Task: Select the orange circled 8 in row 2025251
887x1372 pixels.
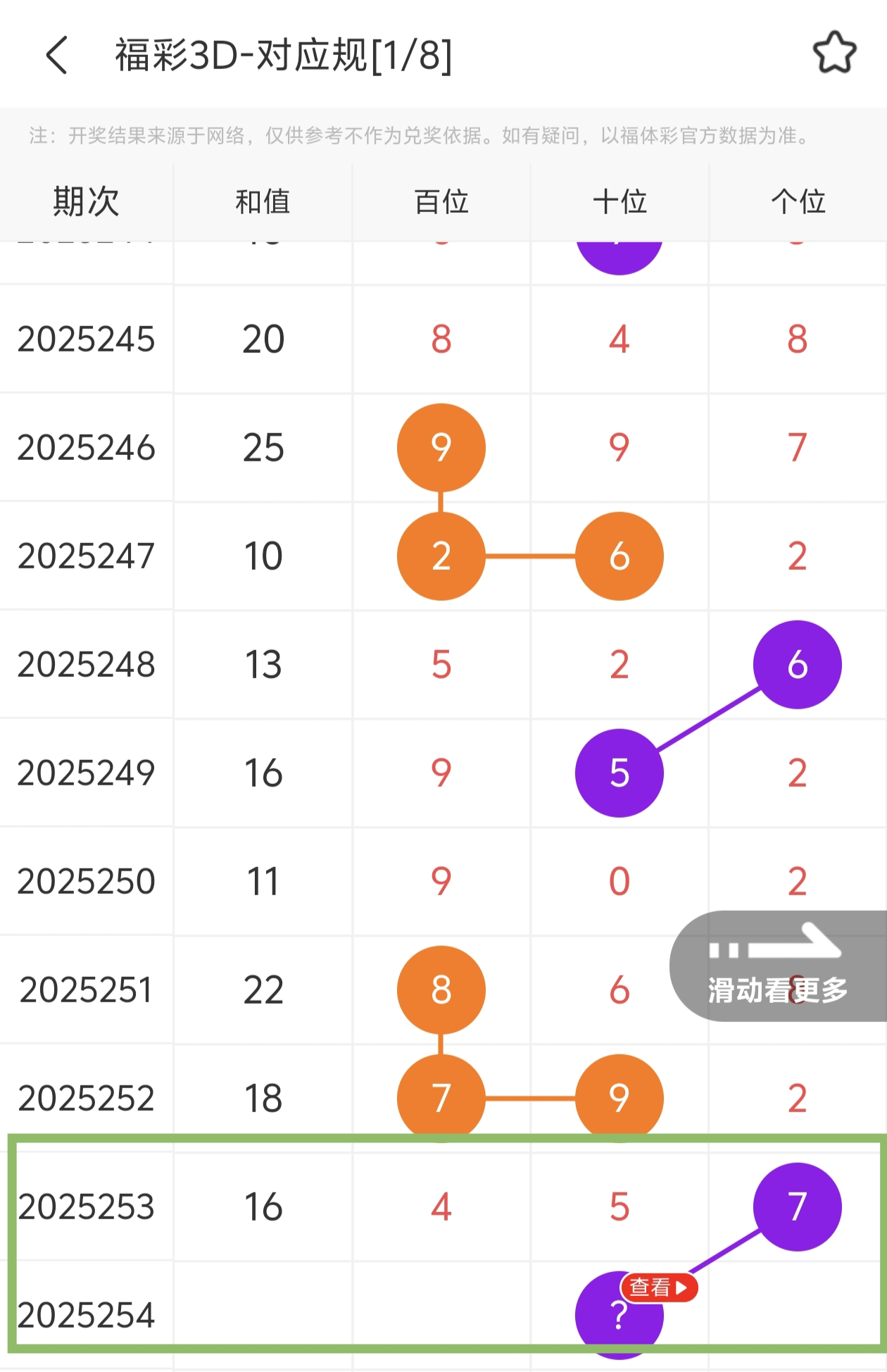Action: 441,988
